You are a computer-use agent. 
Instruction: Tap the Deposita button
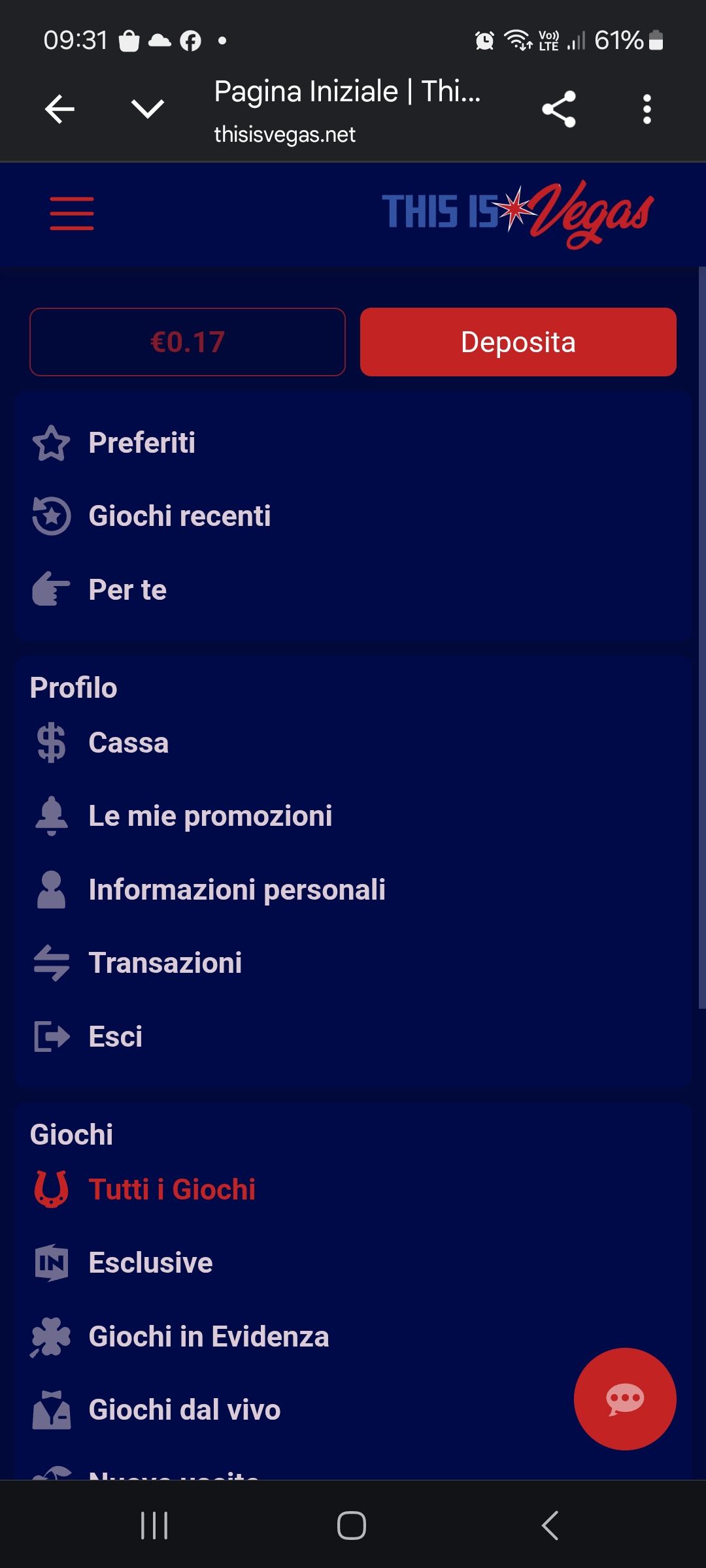click(x=518, y=342)
